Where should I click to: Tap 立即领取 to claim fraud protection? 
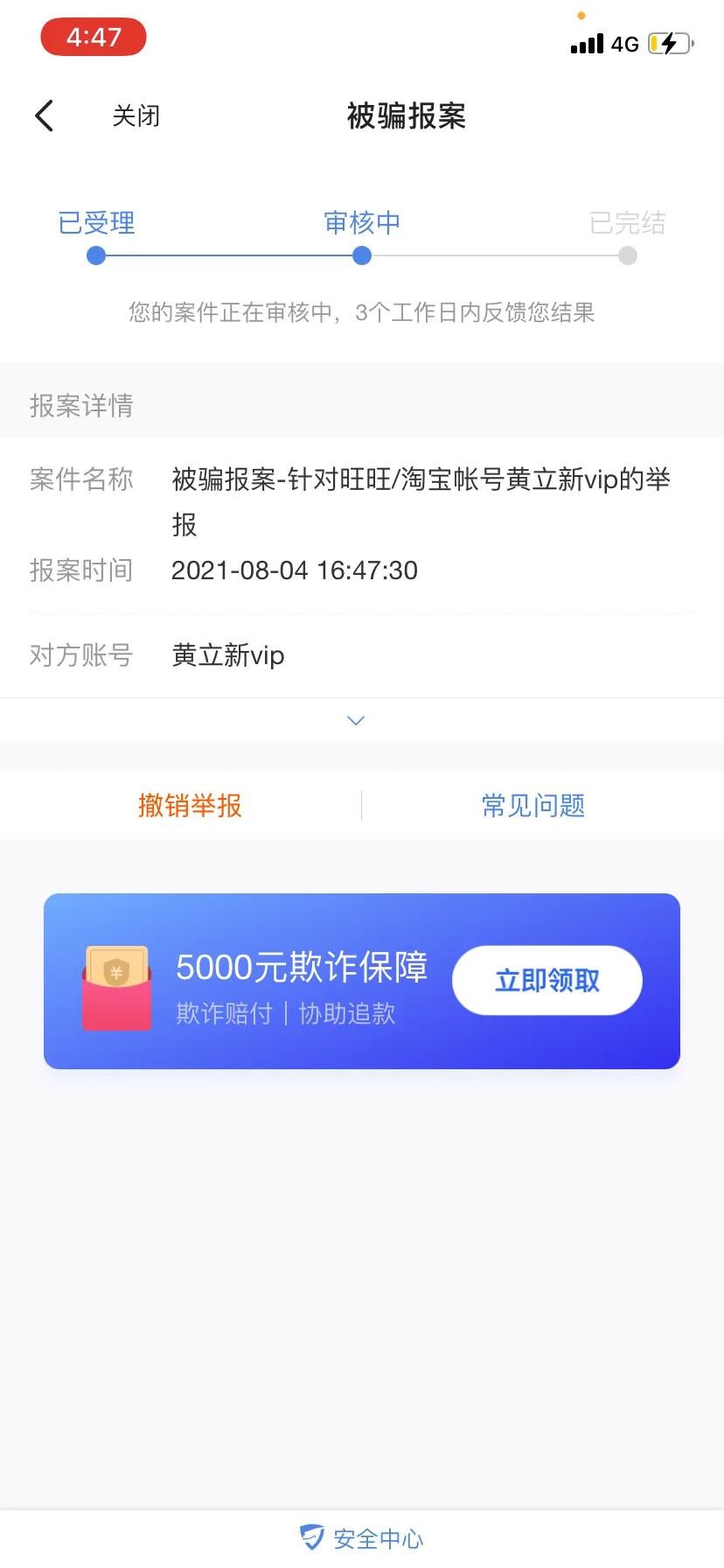point(547,980)
